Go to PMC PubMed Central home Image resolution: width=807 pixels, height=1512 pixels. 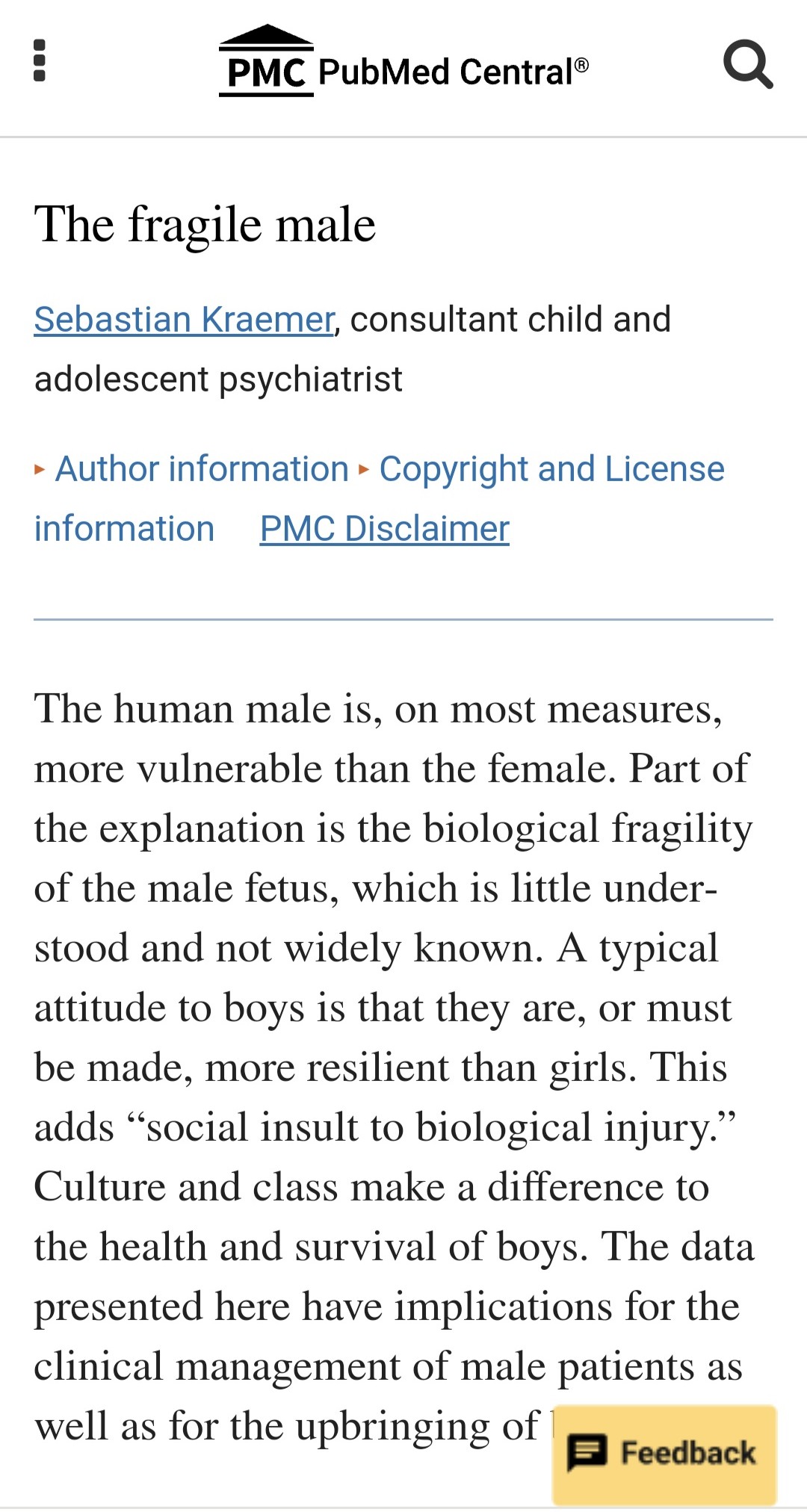[403, 61]
